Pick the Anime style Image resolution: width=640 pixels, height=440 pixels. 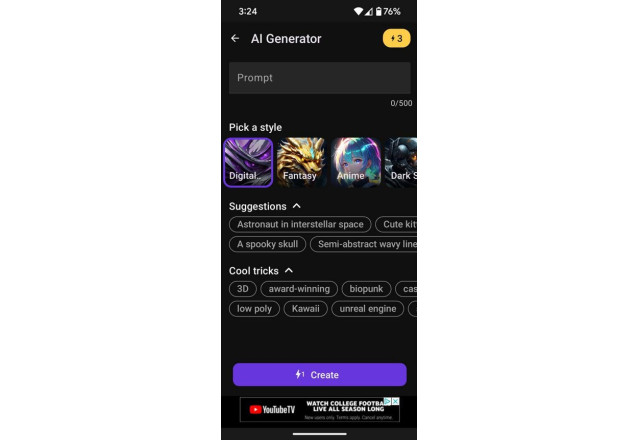coord(354,162)
